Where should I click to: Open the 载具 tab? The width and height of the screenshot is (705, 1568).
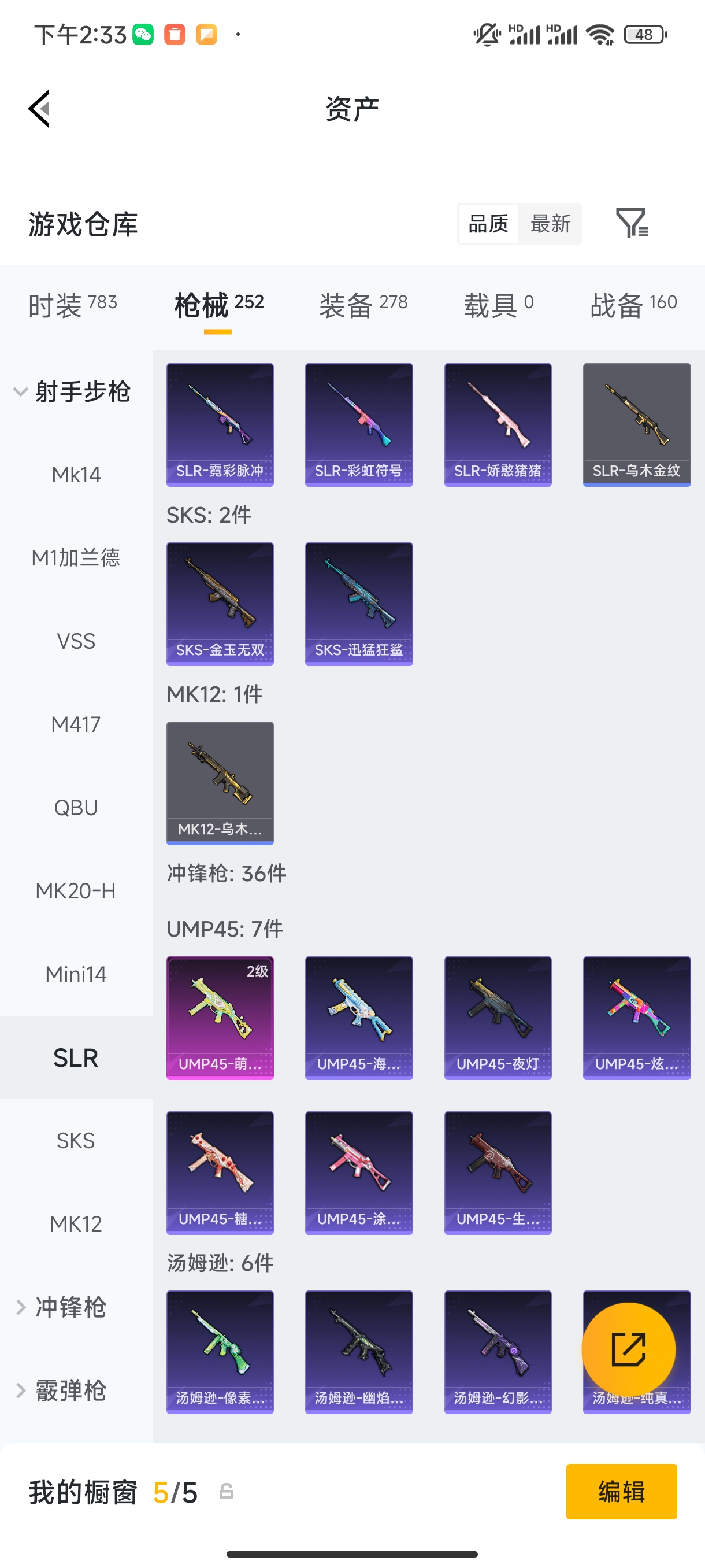click(498, 304)
